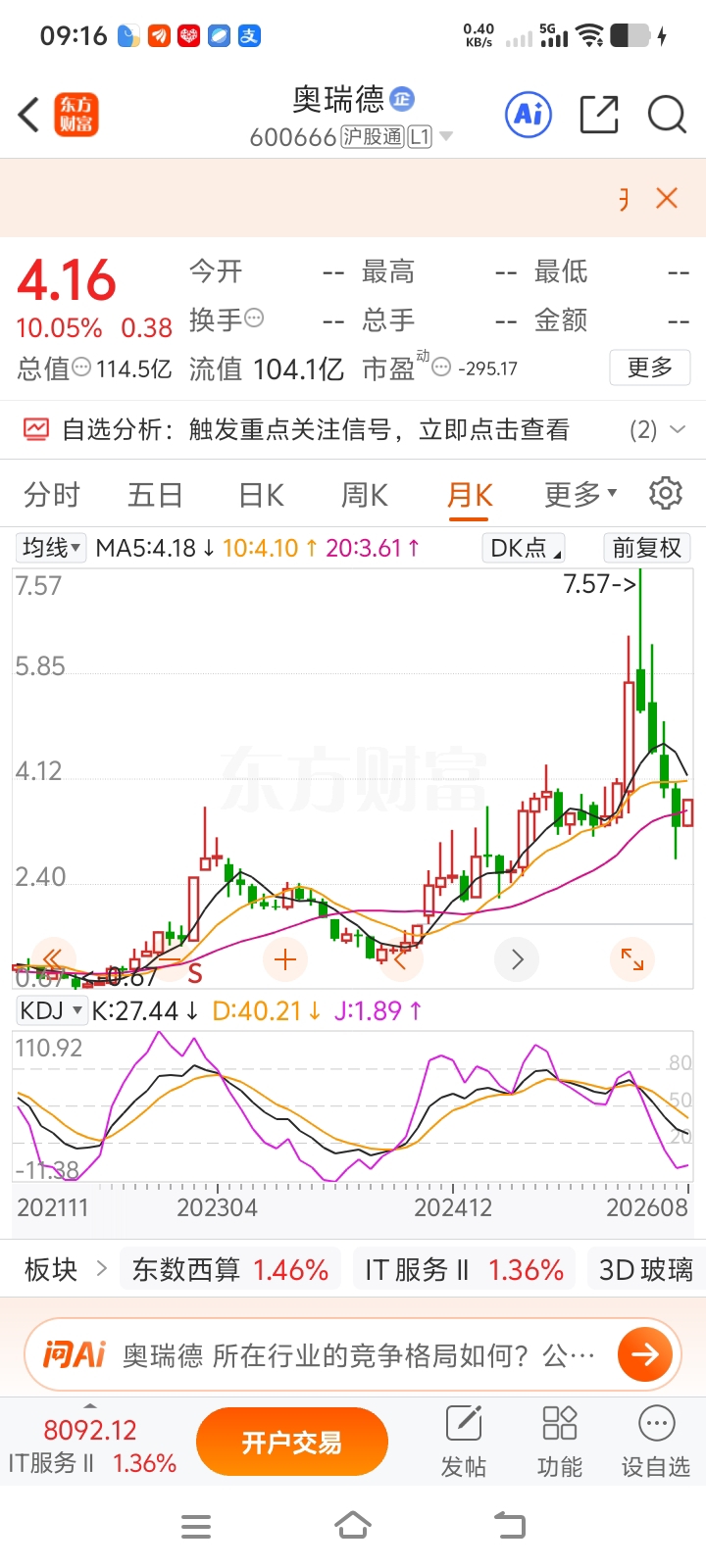Send the 问Ai suggested question
Image resolution: width=706 pixels, height=1568 pixels.
coord(645,1354)
